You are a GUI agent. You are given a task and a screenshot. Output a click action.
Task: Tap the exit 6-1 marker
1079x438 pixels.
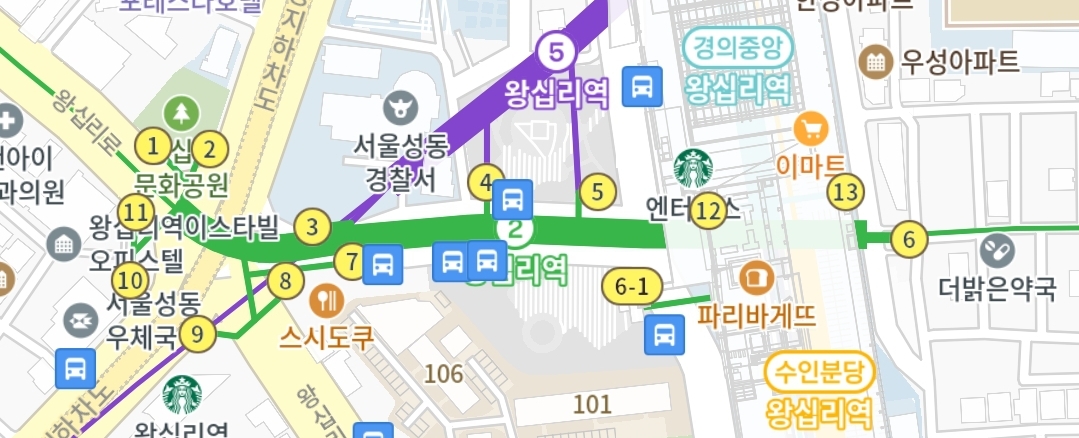coord(632,289)
